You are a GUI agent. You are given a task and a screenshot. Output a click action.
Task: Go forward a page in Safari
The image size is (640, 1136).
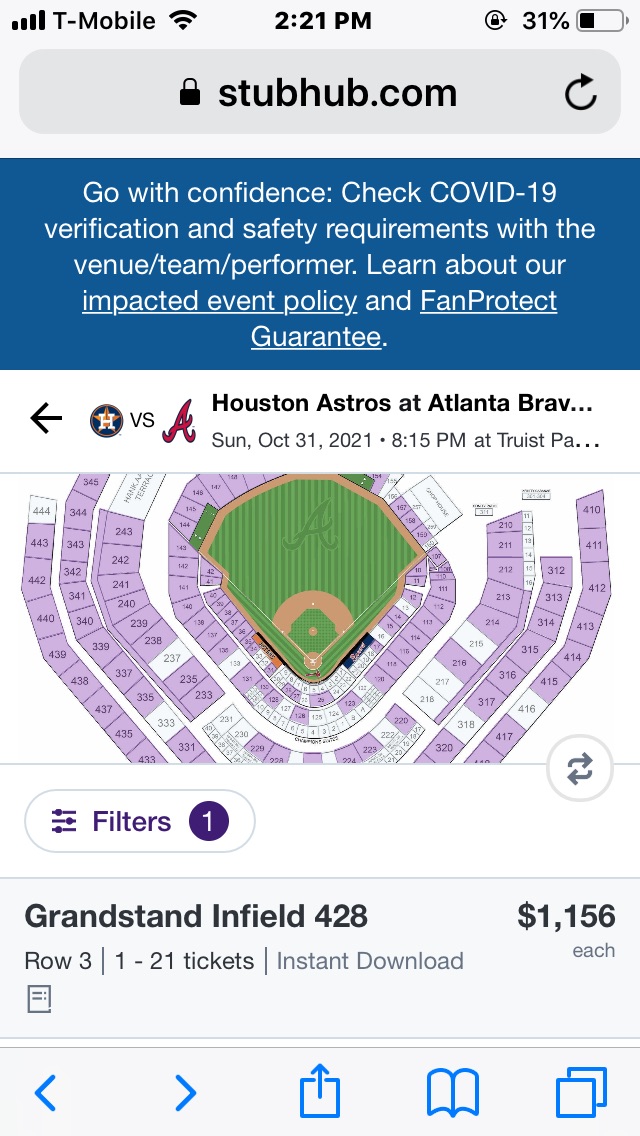(185, 1092)
